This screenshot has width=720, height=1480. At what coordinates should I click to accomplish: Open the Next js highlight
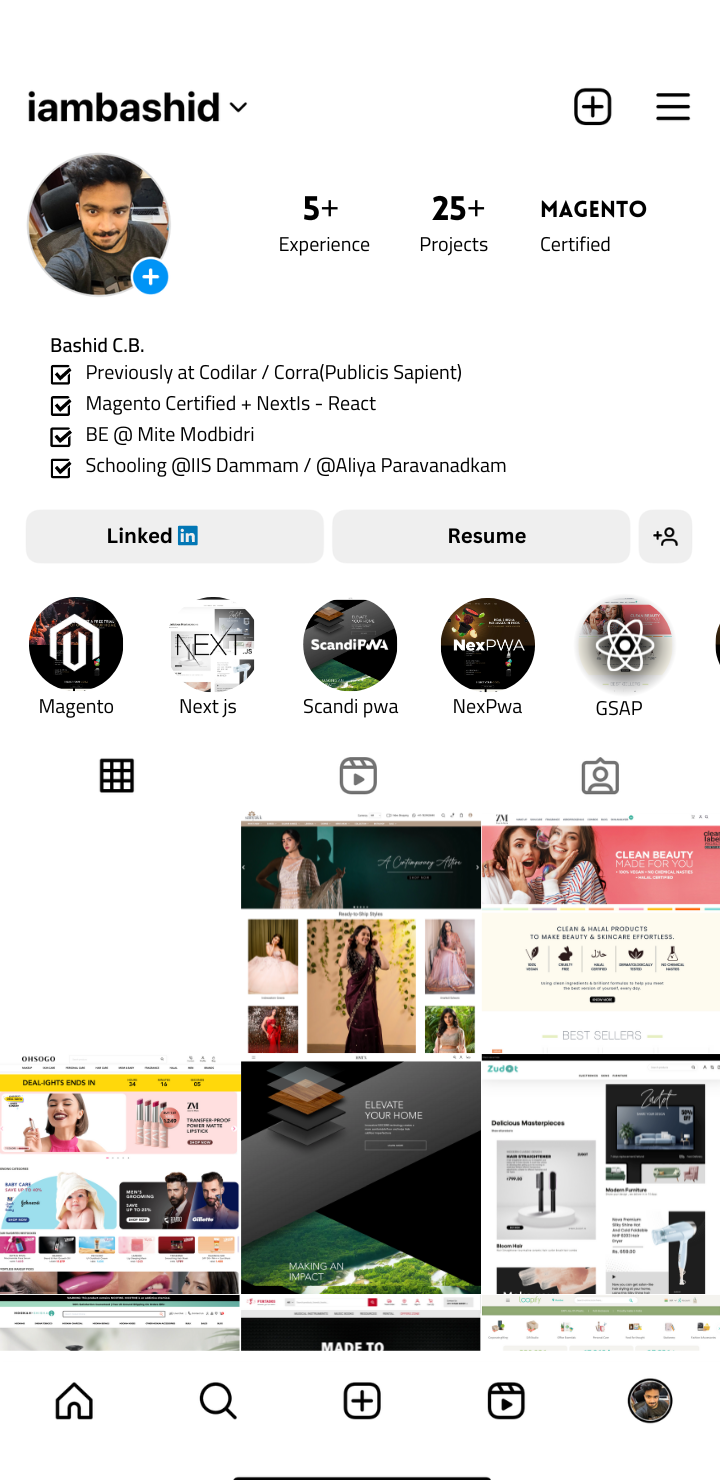(x=212, y=645)
